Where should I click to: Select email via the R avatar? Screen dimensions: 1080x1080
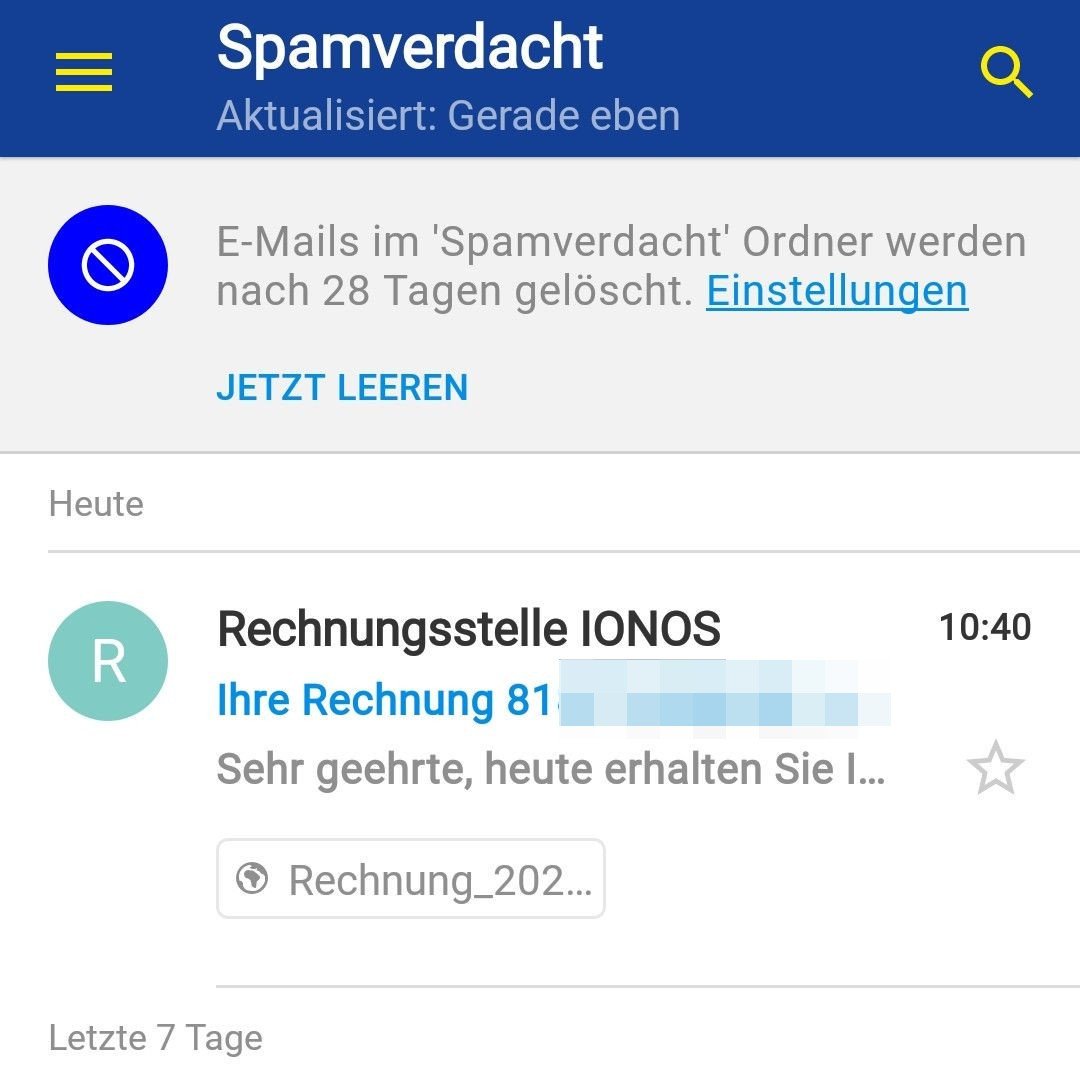pos(108,661)
